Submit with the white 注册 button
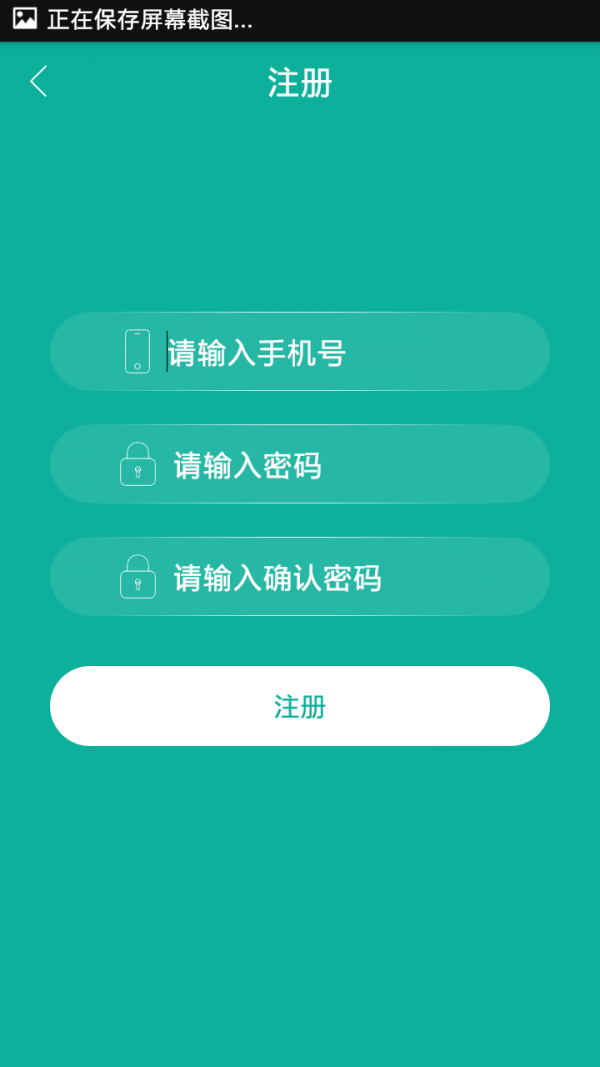Viewport: 600px width, 1067px height. click(300, 706)
